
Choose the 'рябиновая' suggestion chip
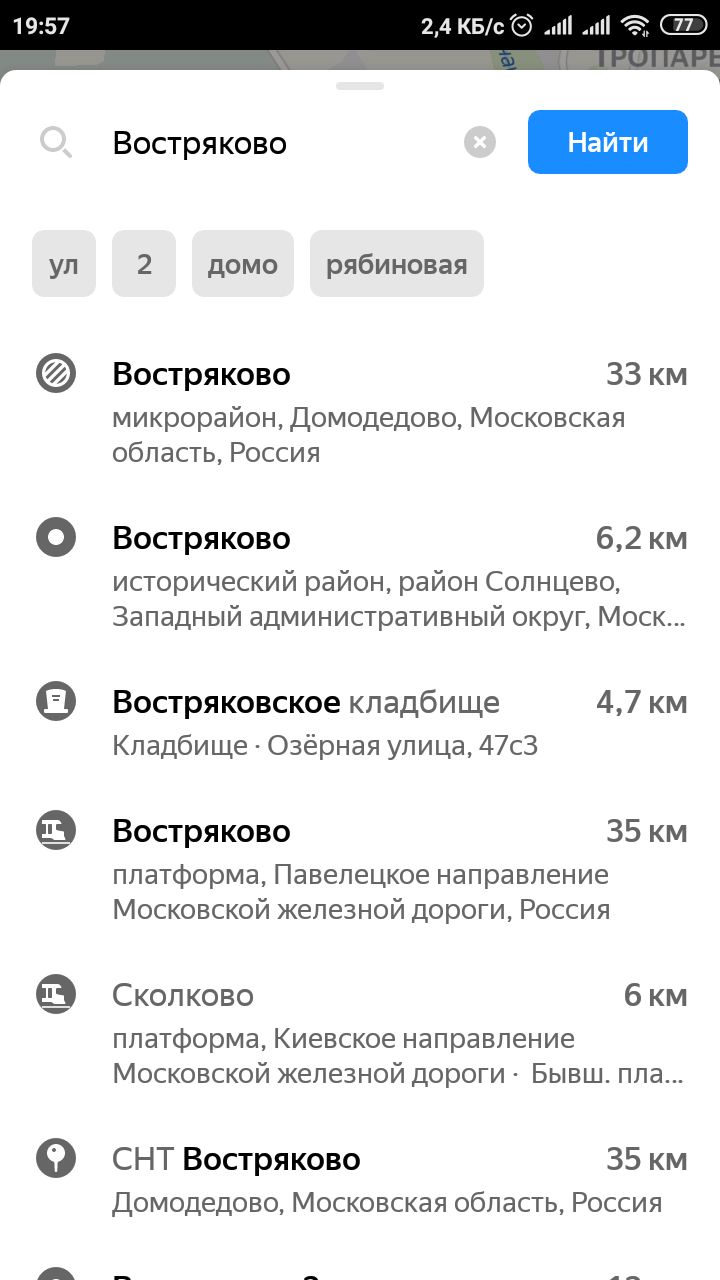(397, 264)
